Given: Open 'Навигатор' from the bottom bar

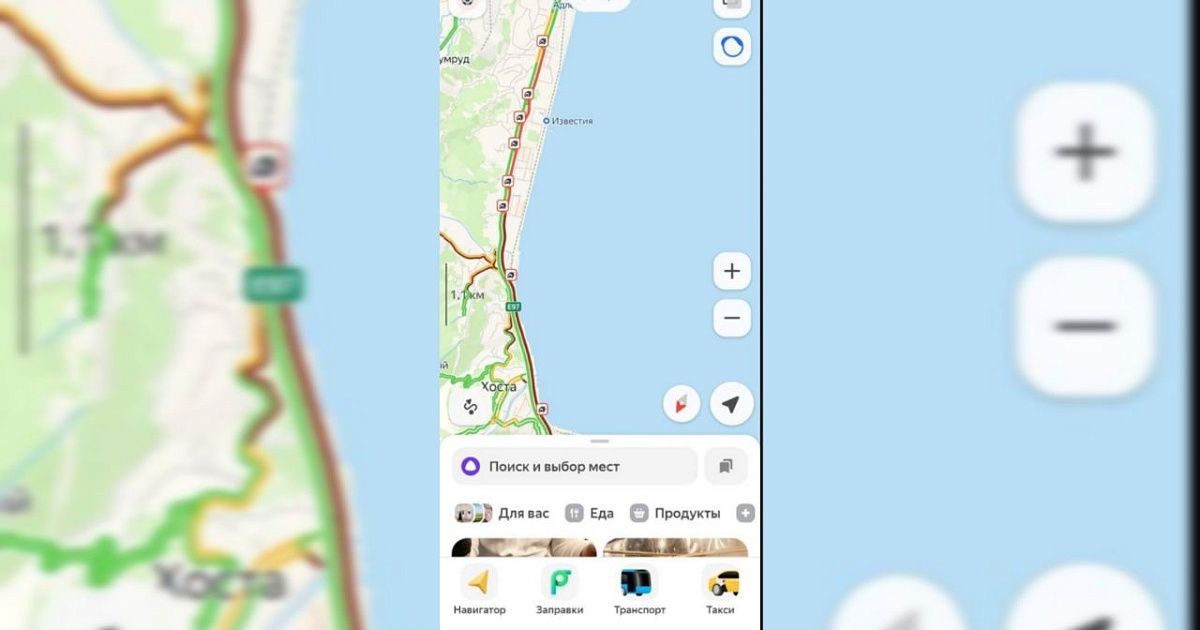Looking at the screenshot, I should coord(479,590).
